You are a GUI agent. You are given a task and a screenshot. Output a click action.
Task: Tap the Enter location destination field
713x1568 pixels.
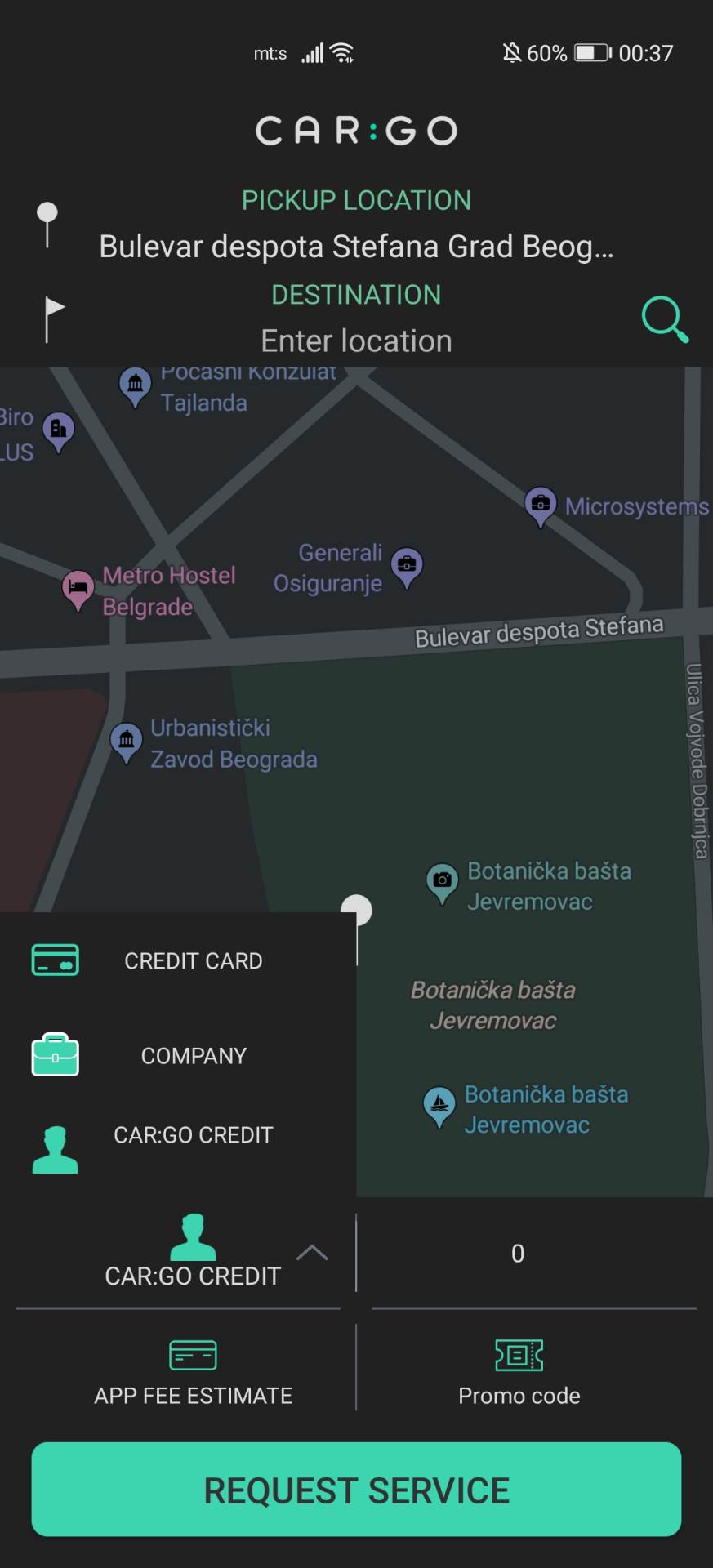356,341
